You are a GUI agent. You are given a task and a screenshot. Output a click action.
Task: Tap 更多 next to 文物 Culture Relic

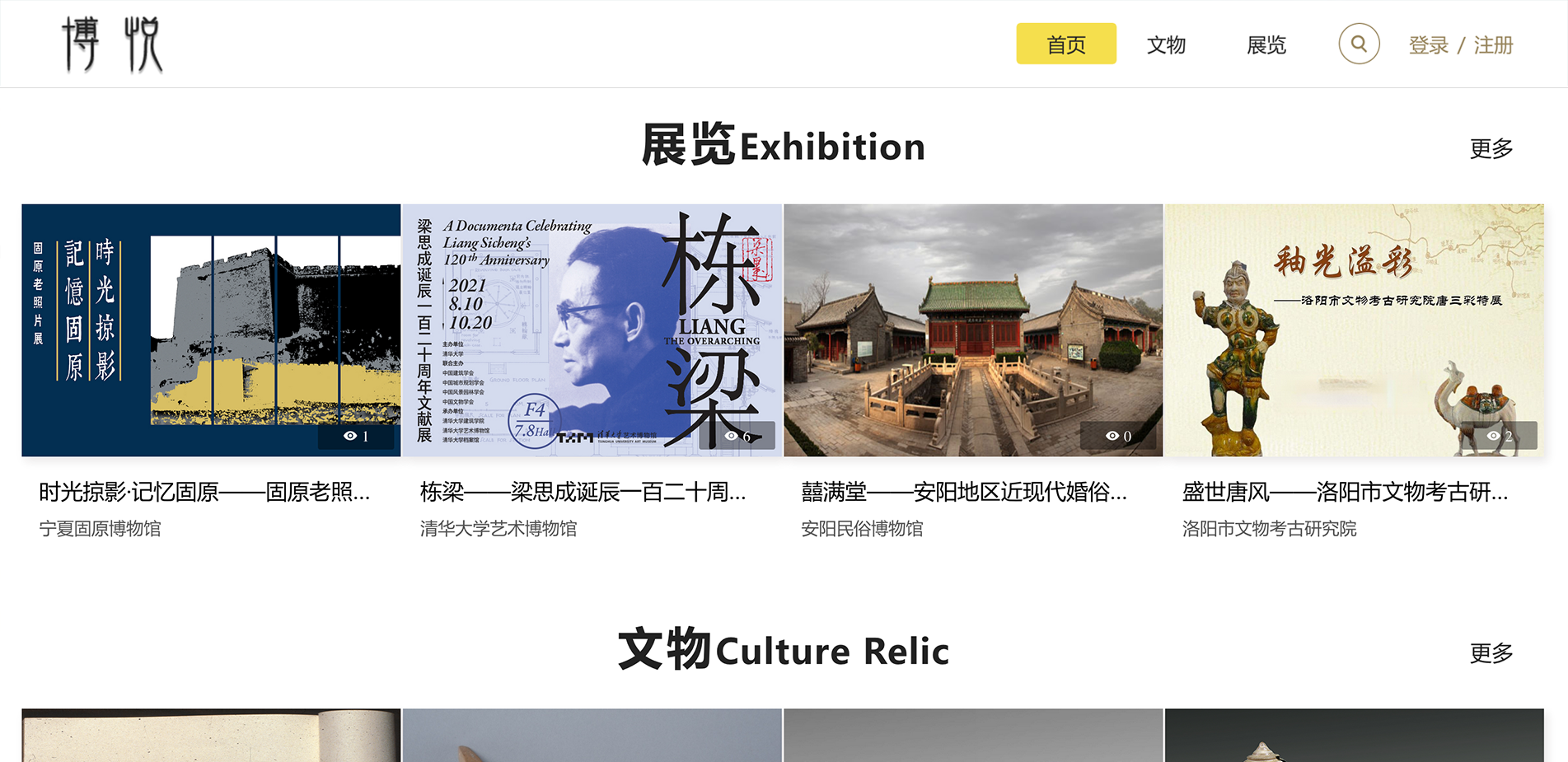click(x=1491, y=653)
